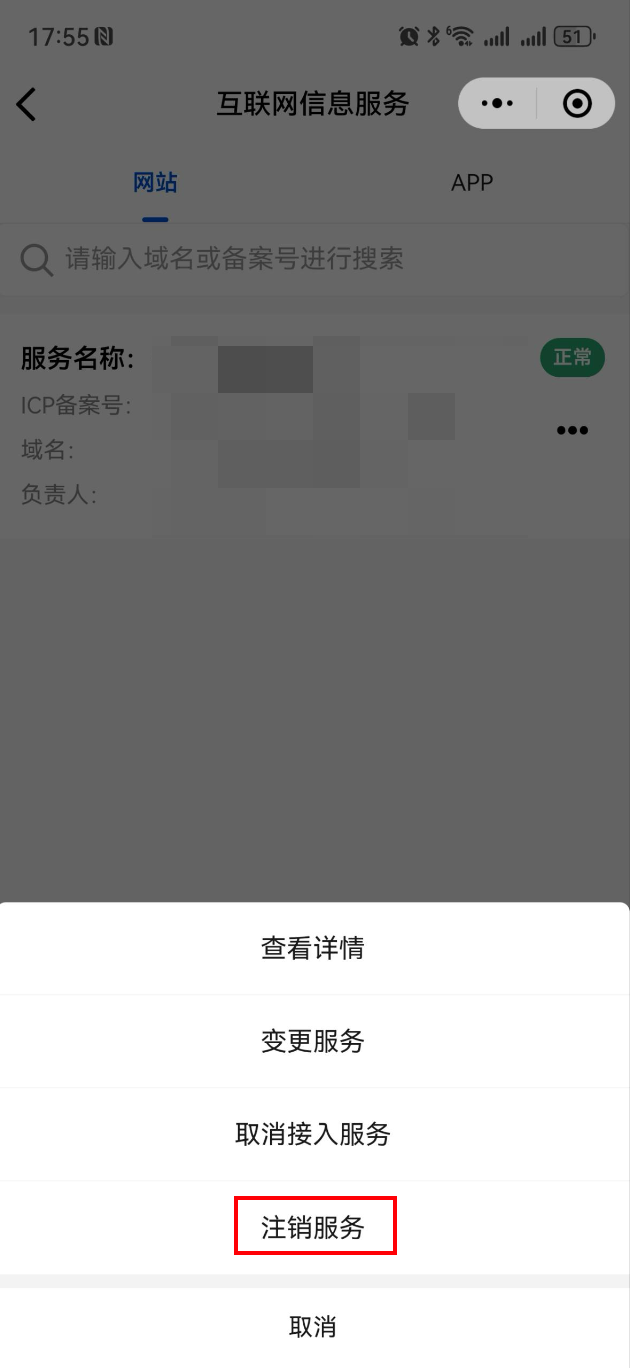This screenshot has height=1368, width=630.
Task: Close the mini program via circle icon
Action: (577, 103)
